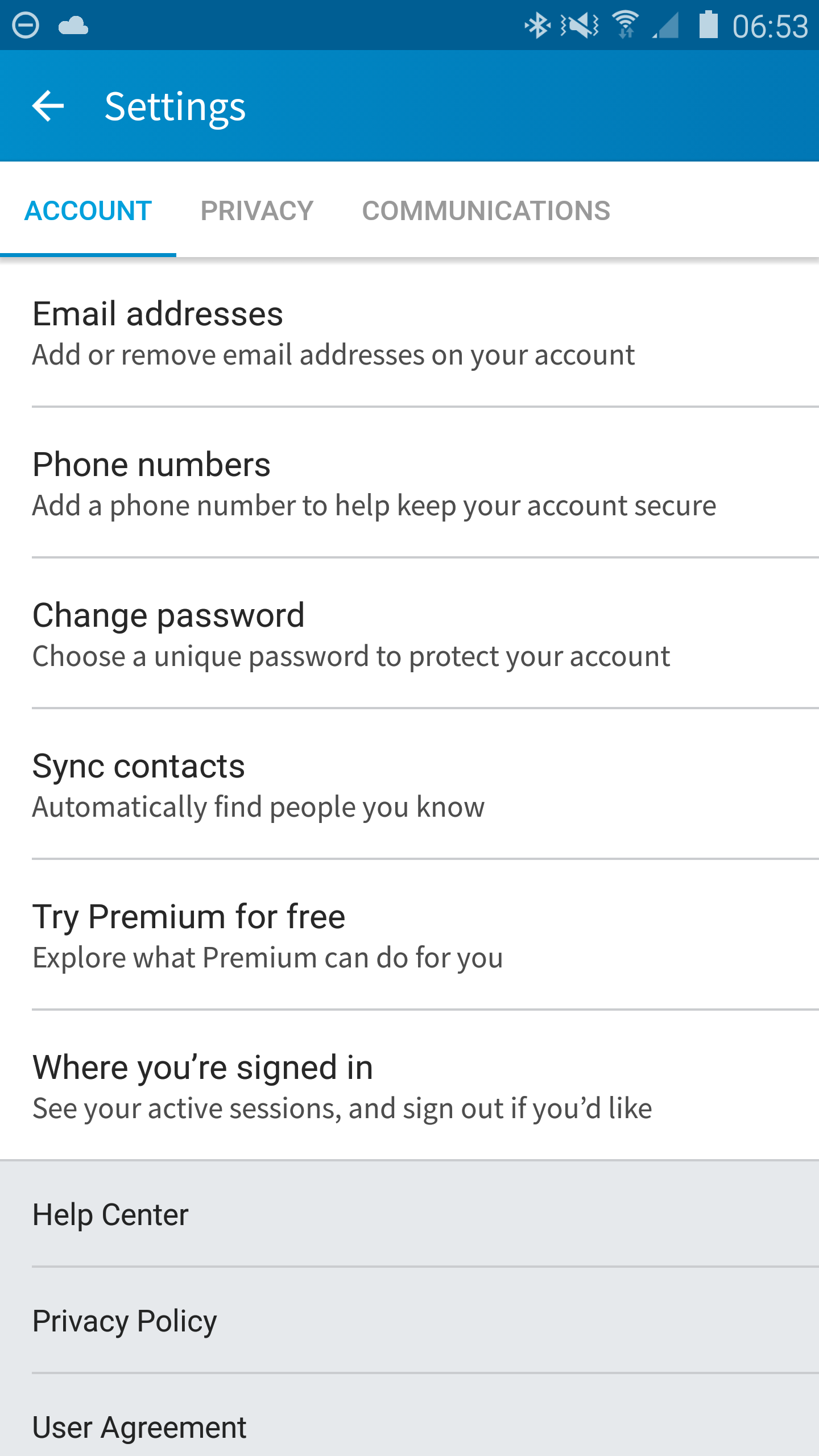Open the Privacy Policy
The image size is (819, 1456).
(409, 1321)
